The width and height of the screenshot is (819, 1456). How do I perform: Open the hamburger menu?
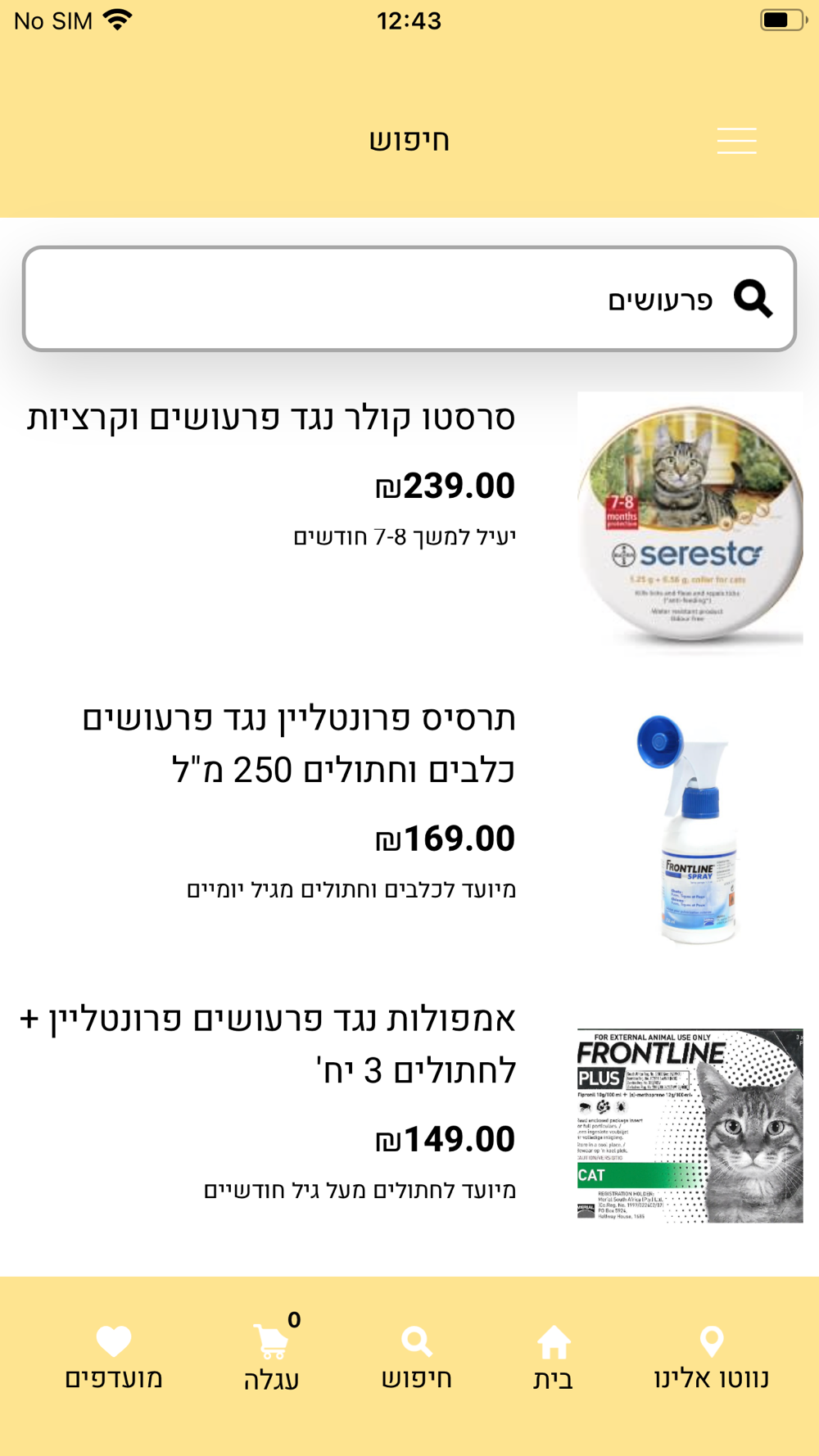tap(736, 141)
